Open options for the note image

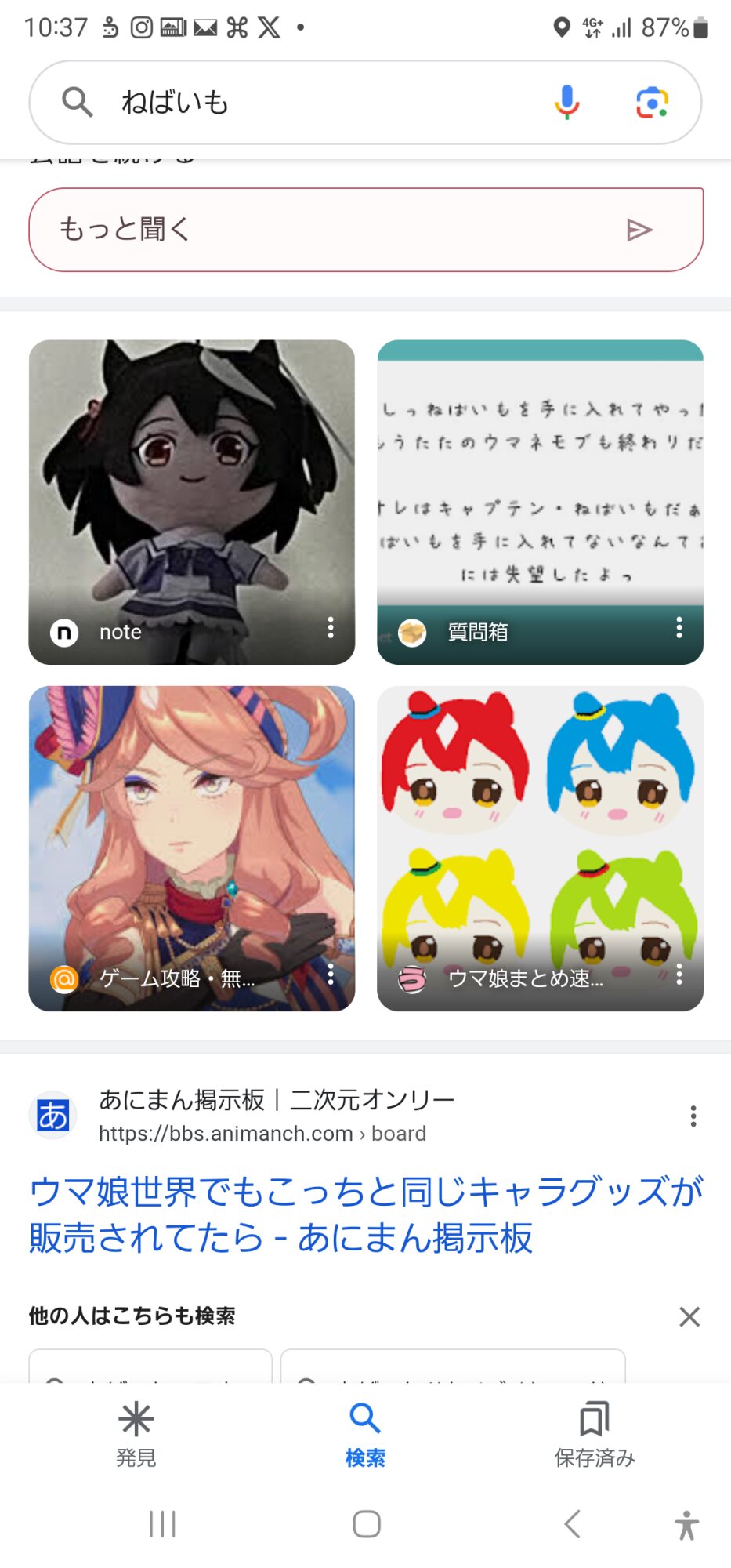(331, 627)
